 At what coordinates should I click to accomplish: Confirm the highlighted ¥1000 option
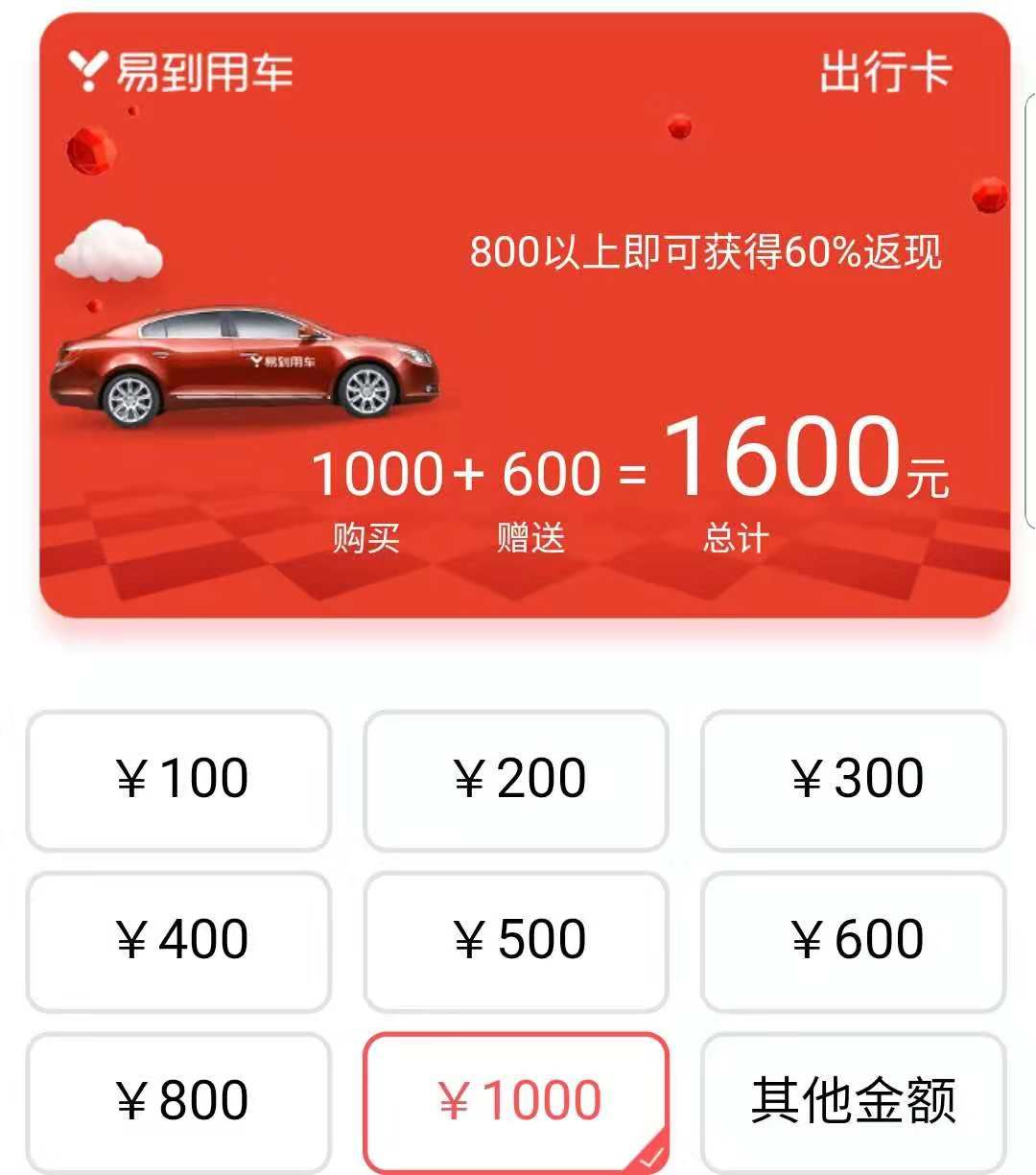coord(518,1099)
